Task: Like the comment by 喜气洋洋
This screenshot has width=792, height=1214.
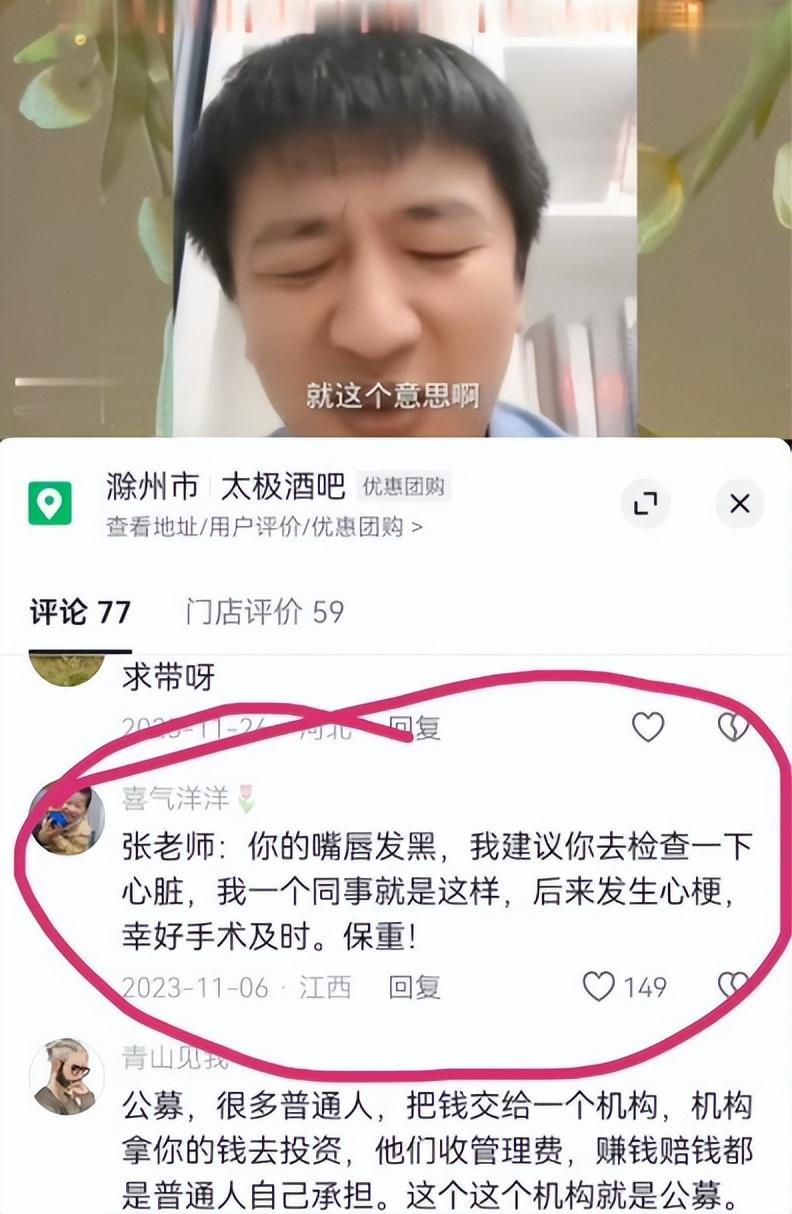Action: click(599, 987)
